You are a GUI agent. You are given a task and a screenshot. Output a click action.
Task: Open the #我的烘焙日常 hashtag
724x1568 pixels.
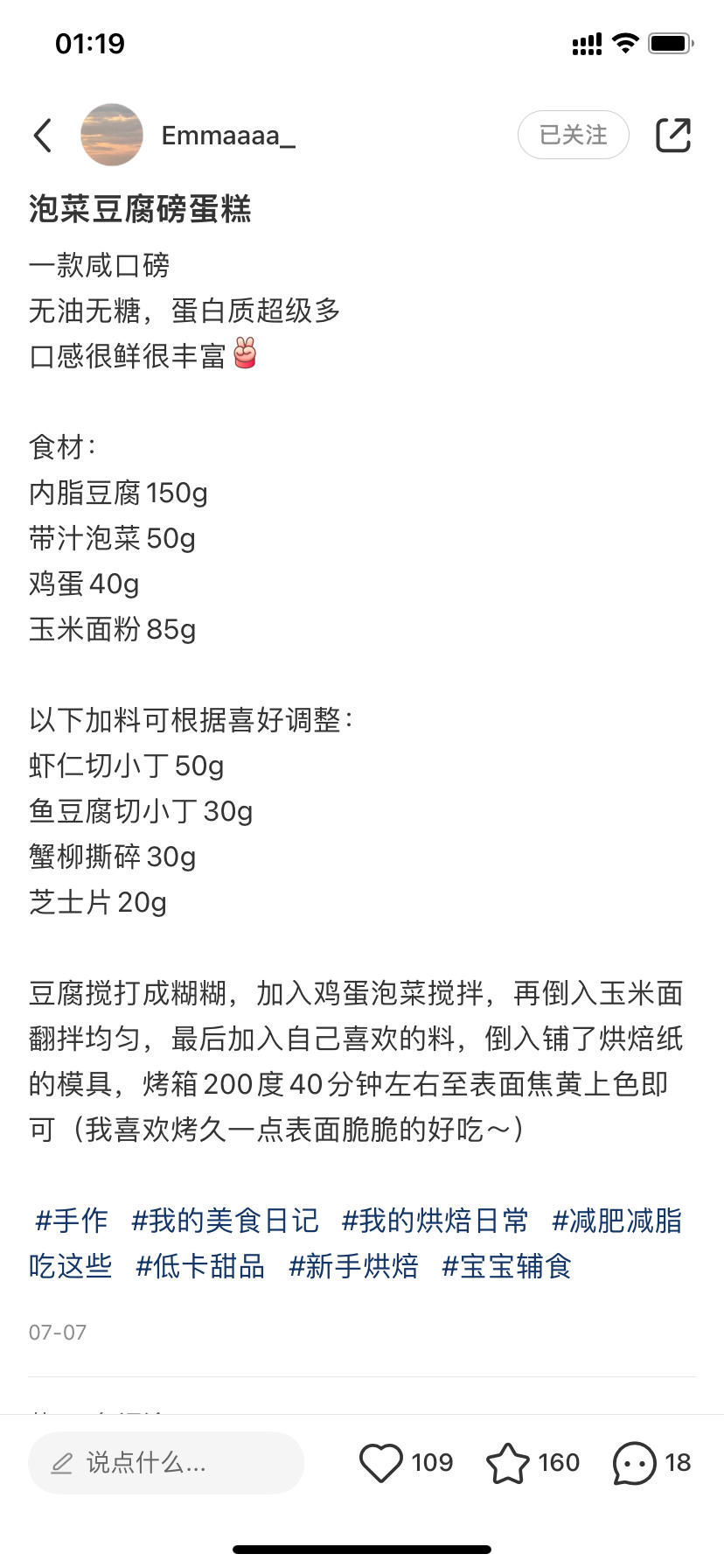[435, 1220]
